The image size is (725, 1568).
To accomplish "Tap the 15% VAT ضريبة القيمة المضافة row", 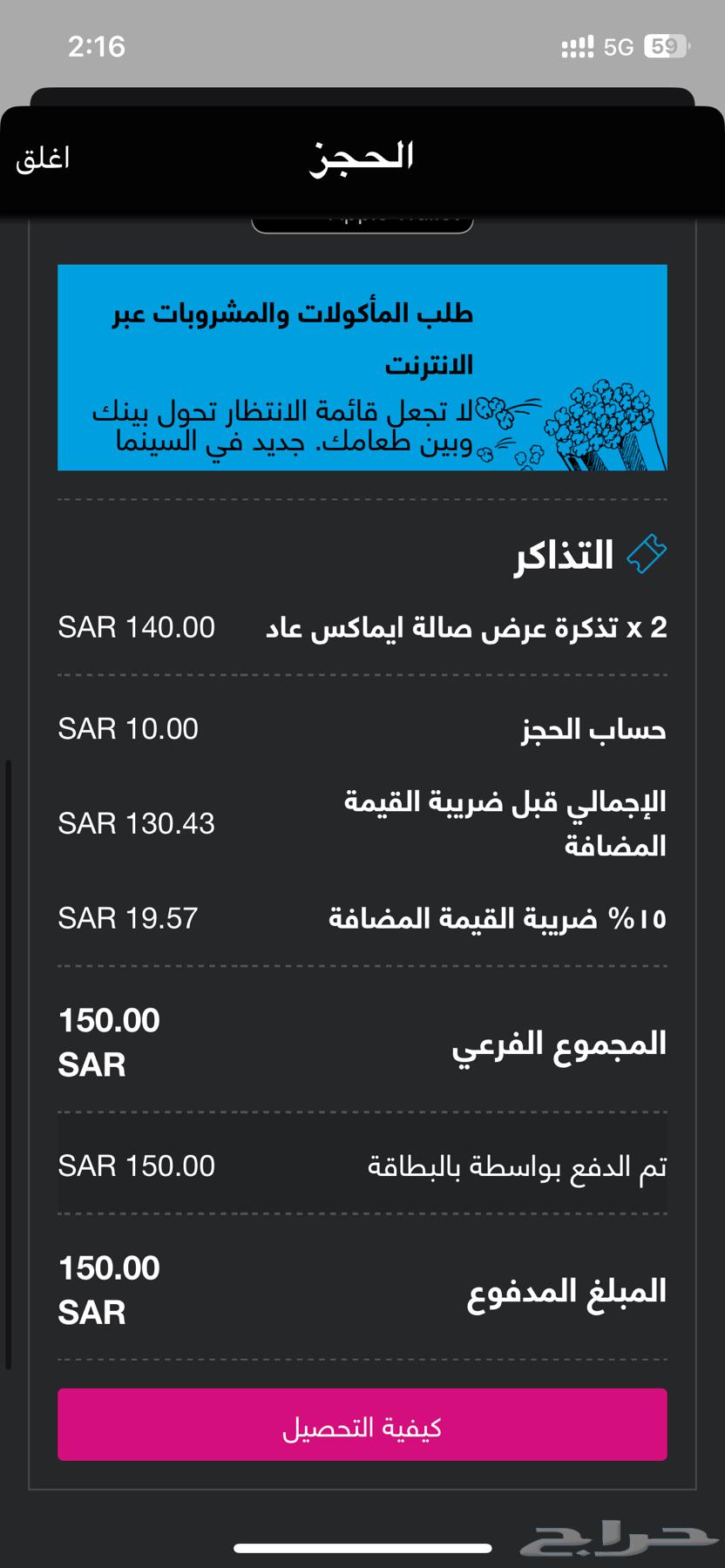I will (362, 917).
